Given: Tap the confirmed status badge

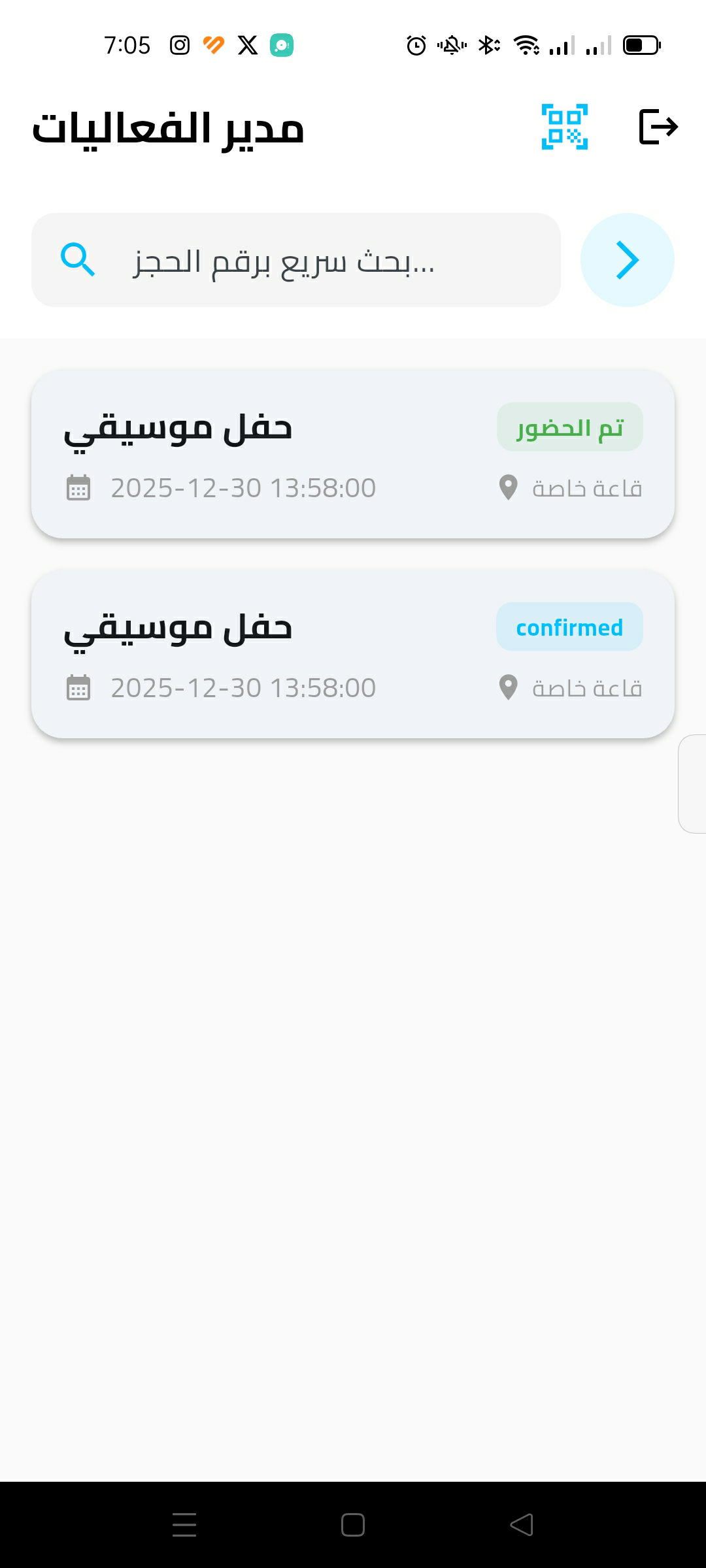Looking at the screenshot, I should [x=569, y=627].
